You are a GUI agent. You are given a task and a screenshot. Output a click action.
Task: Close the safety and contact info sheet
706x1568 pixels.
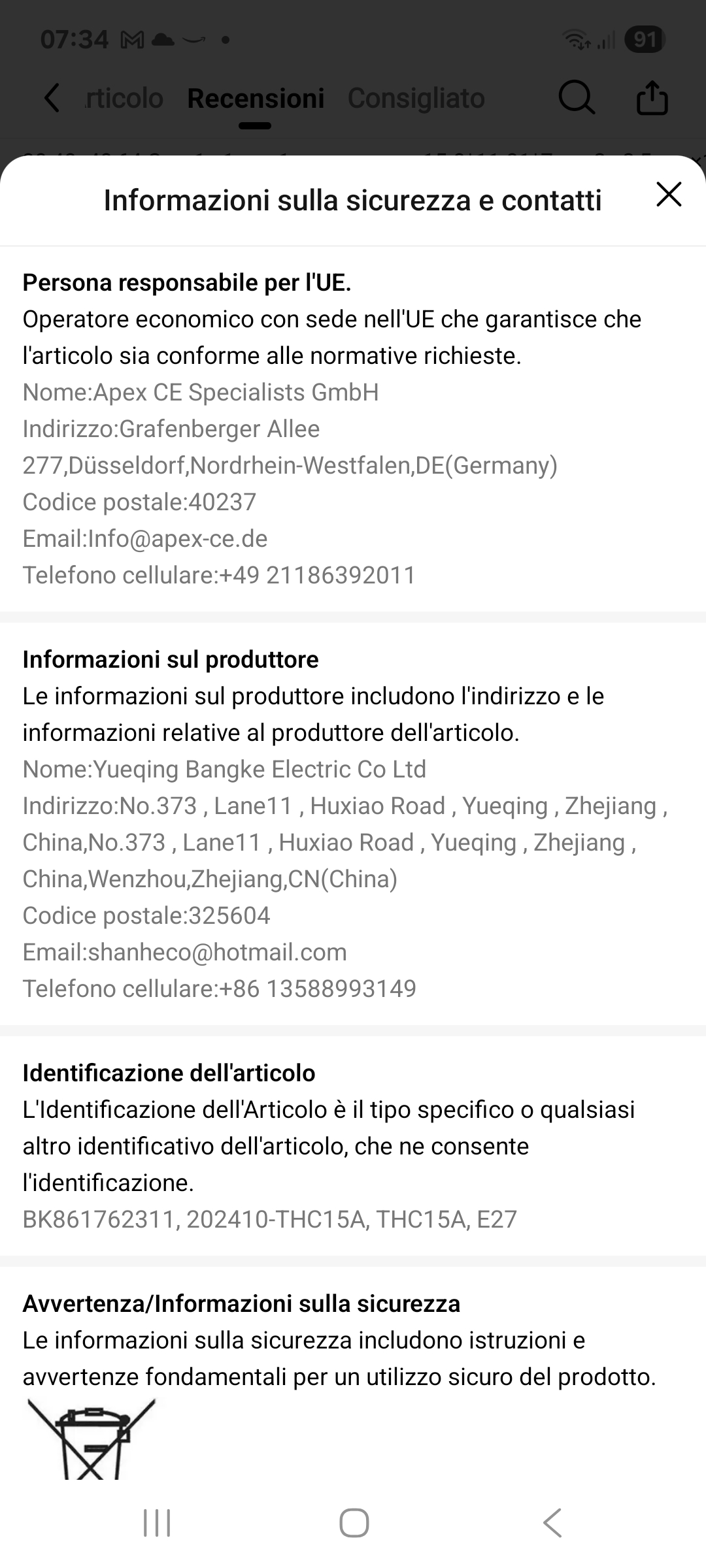pos(669,195)
